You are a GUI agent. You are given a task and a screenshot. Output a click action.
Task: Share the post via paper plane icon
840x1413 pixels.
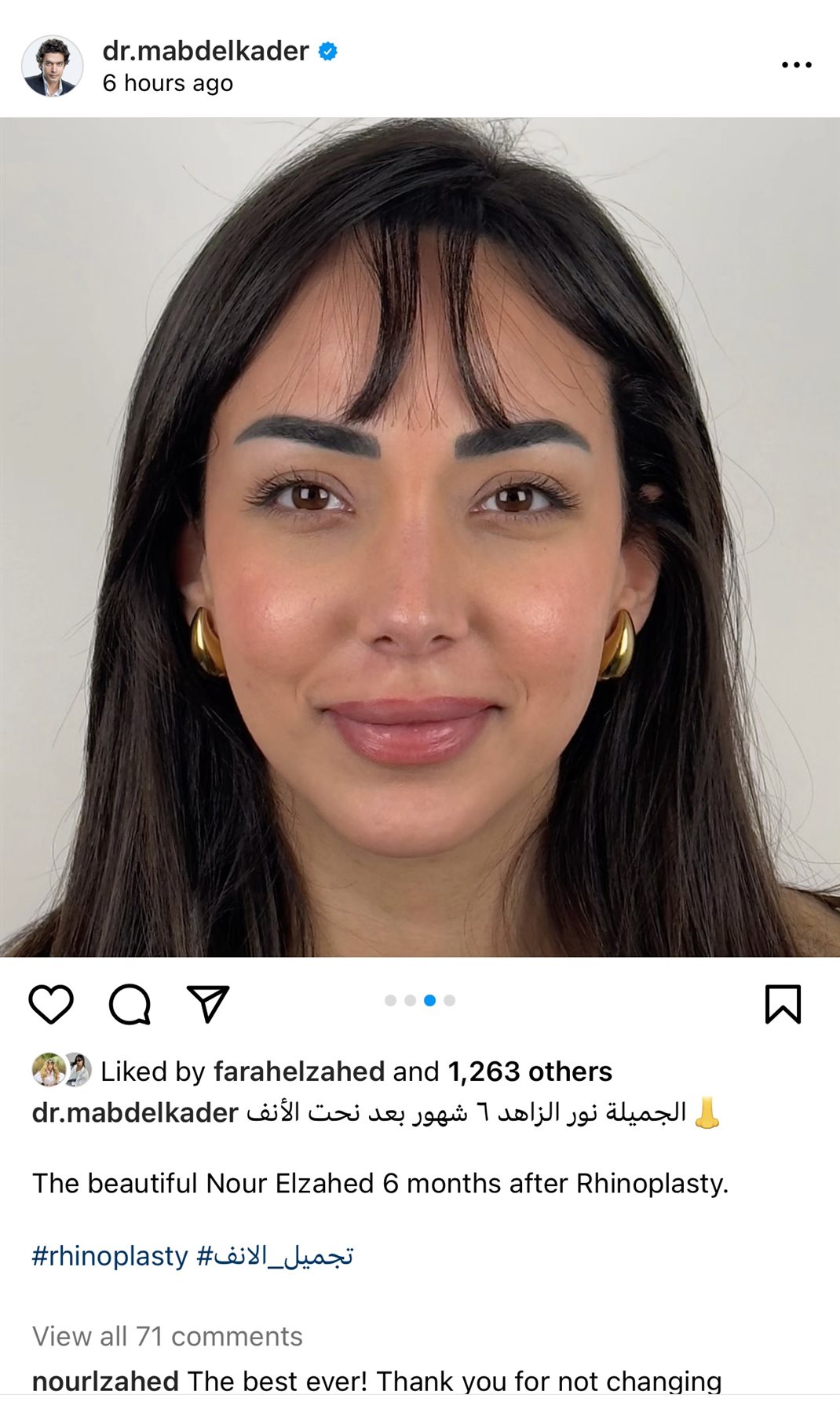coord(208,1003)
